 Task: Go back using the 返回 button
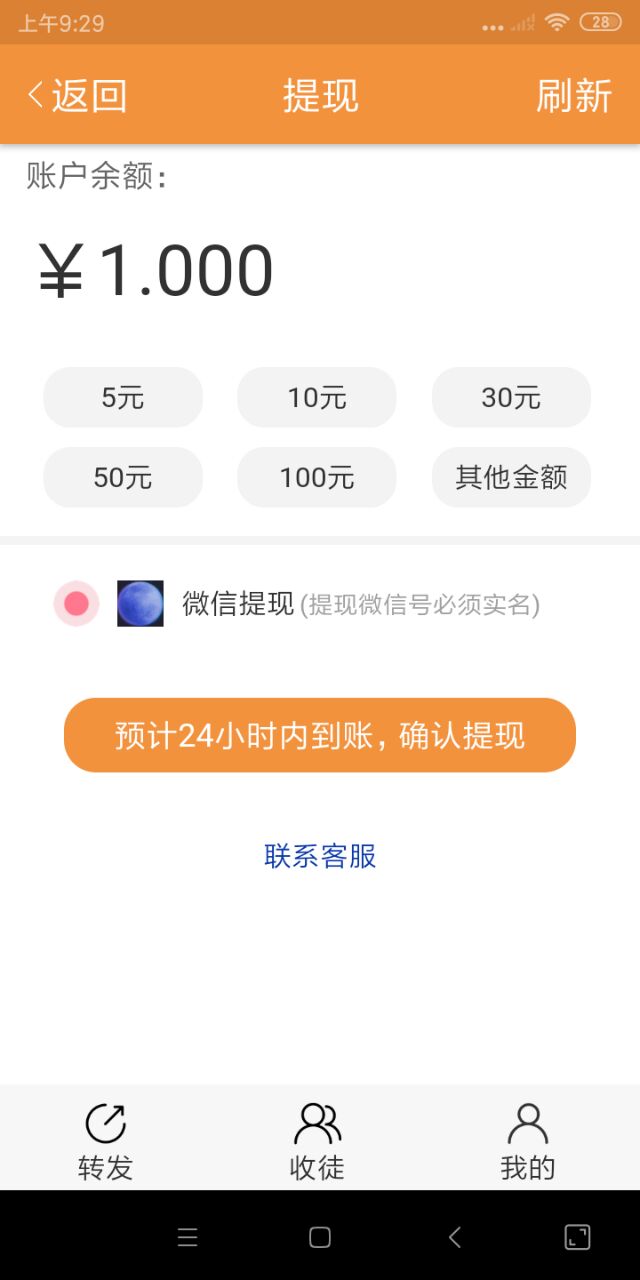click(77, 96)
